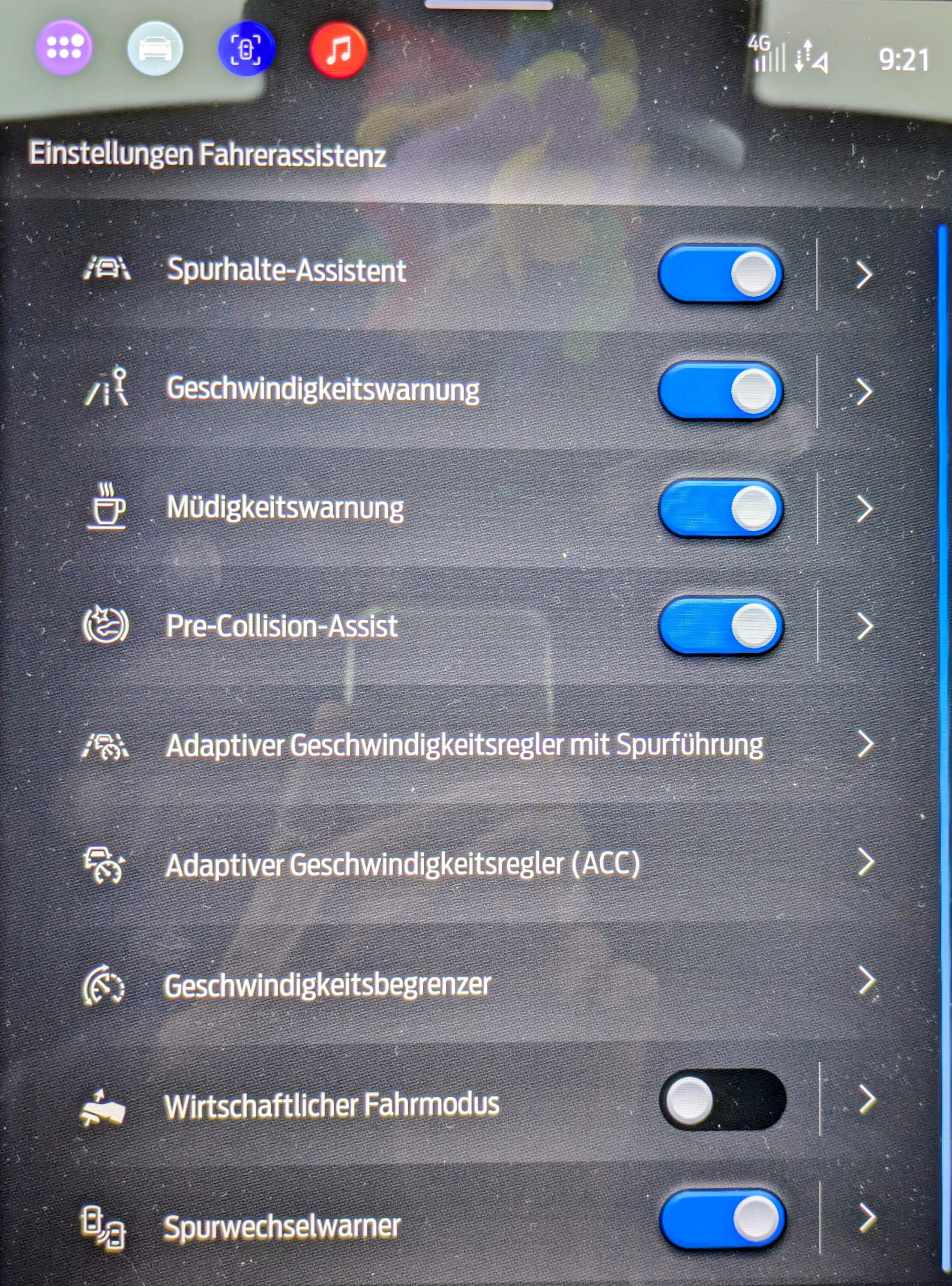Open Spurhalte-Assistent details chevron
952x1286 pixels.
pyautogui.click(x=864, y=274)
